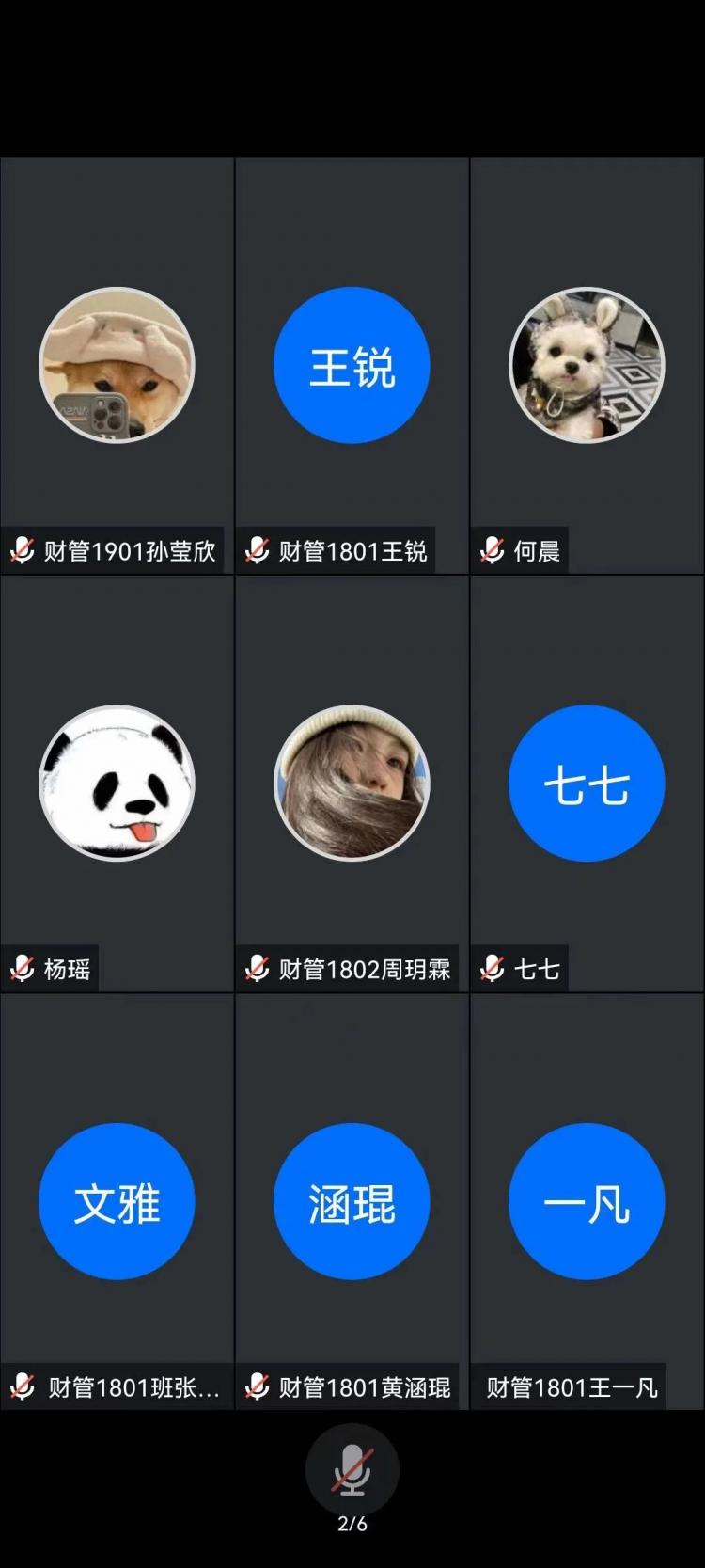
Task: Select the 财管1801王锐 video tile
Action: point(352,365)
